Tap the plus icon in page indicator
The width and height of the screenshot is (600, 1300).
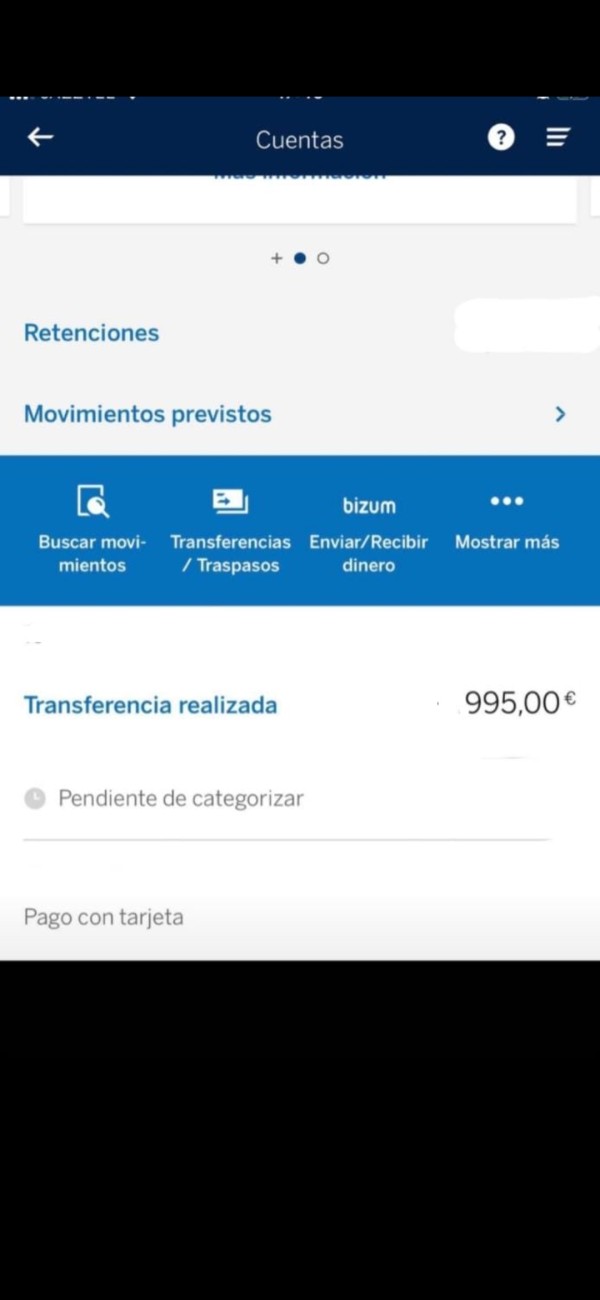(x=277, y=258)
